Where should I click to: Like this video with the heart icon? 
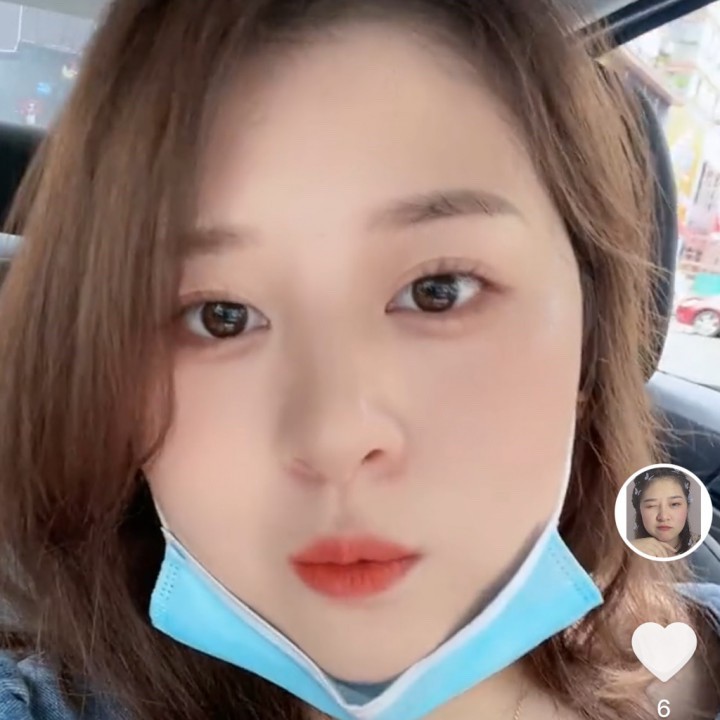coord(664,649)
